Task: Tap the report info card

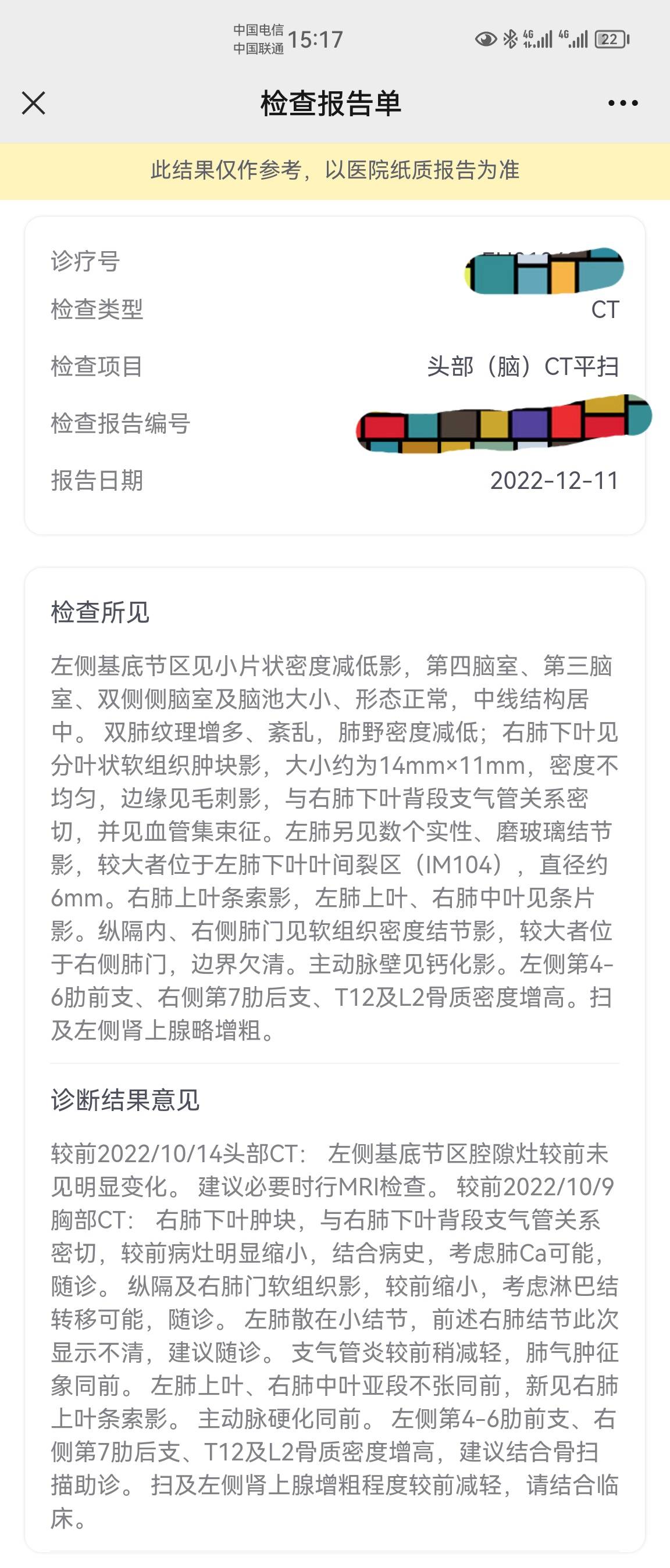Action: click(x=335, y=374)
